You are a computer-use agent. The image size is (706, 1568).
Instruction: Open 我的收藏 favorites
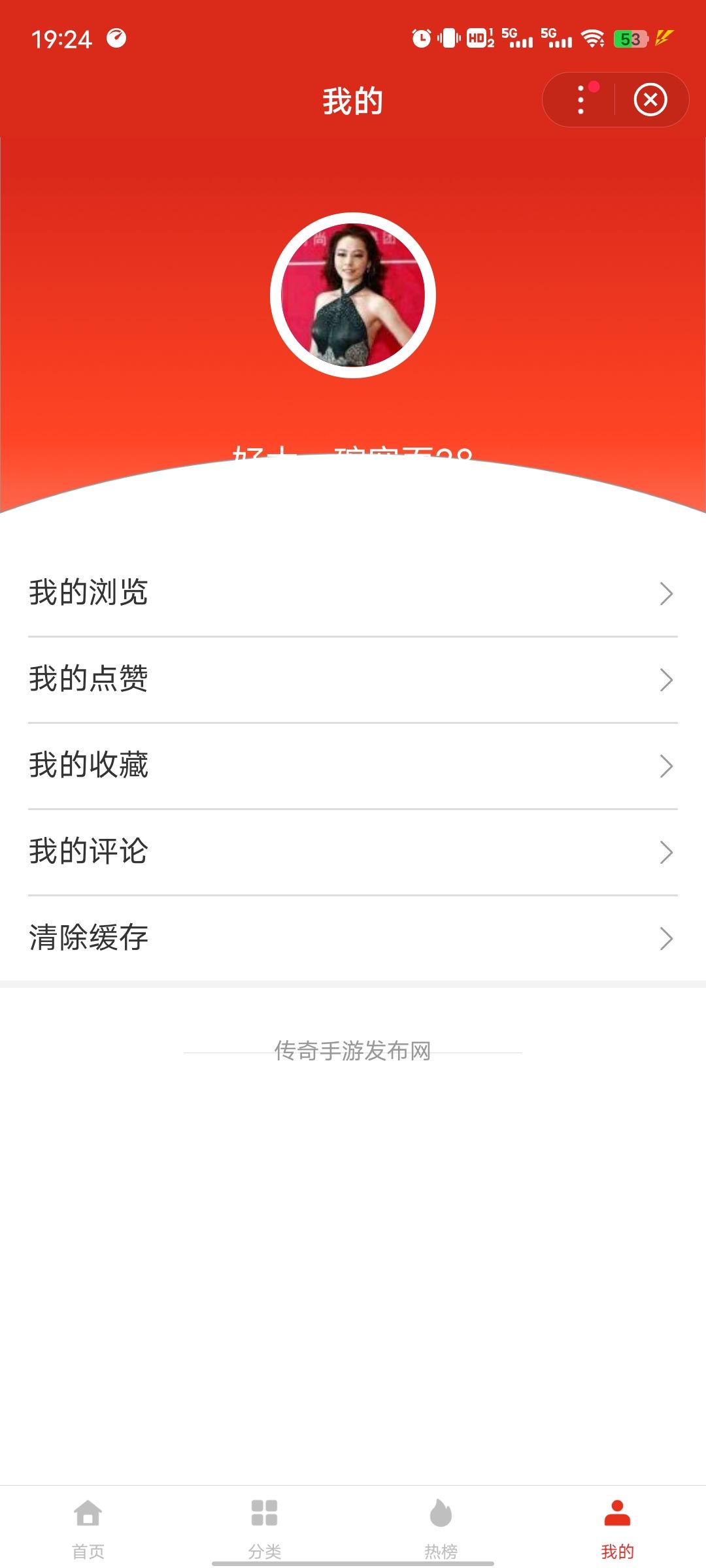click(353, 766)
